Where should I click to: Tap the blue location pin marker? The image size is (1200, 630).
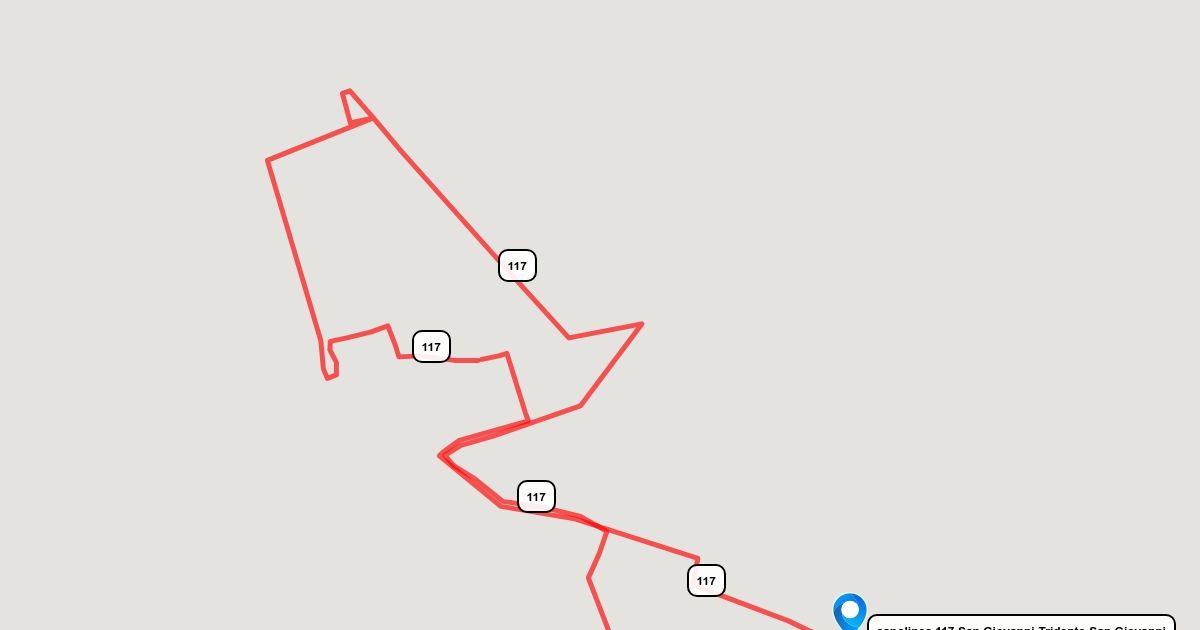[x=850, y=612]
